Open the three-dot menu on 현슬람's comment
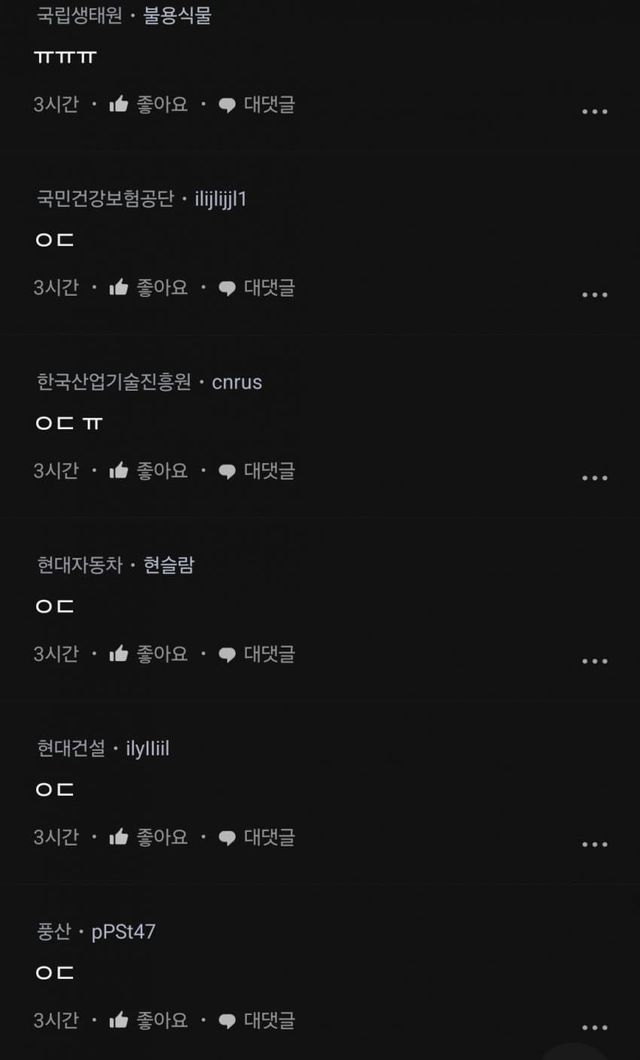 click(x=595, y=661)
